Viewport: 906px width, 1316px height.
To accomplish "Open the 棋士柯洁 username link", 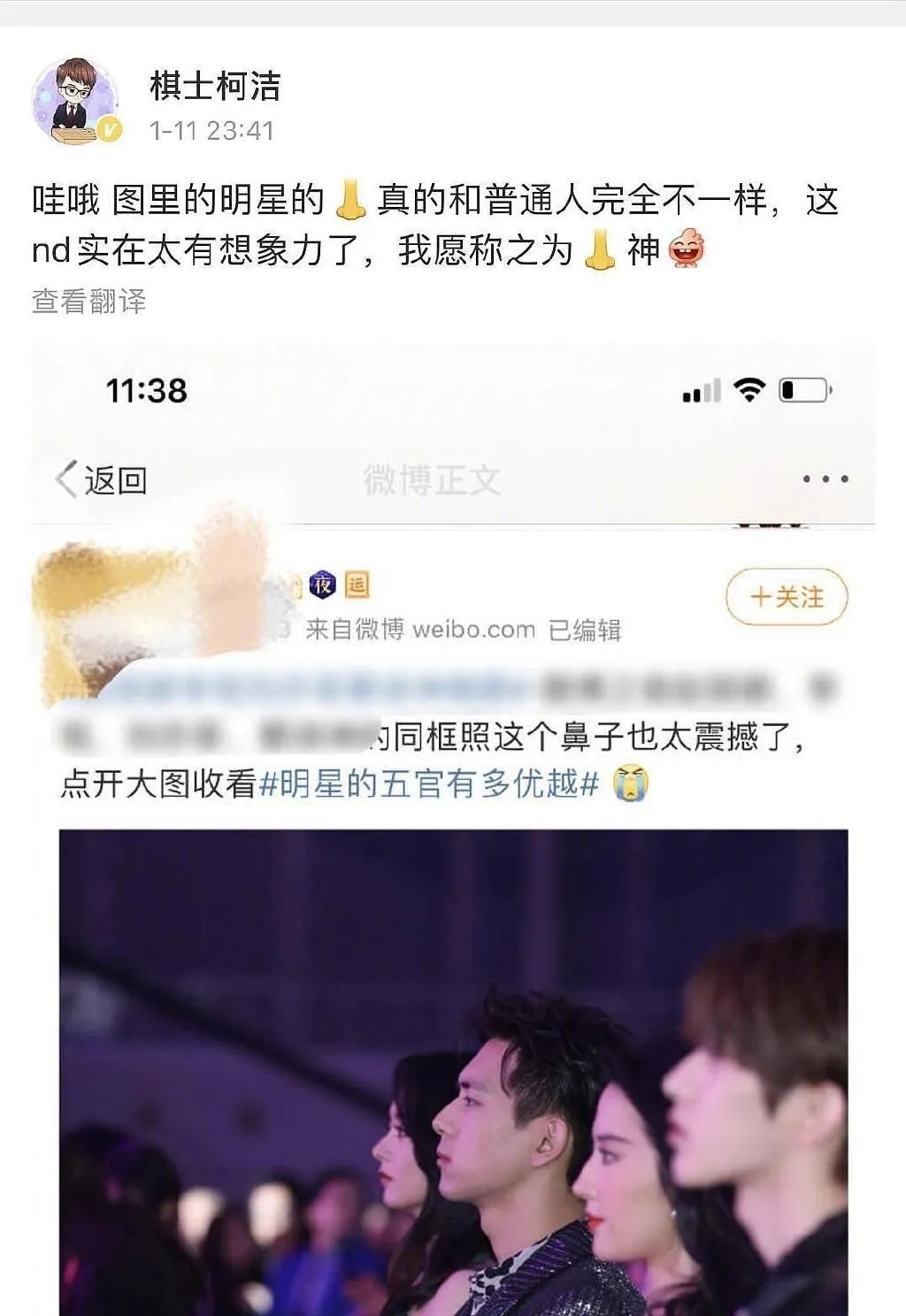I will point(215,86).
